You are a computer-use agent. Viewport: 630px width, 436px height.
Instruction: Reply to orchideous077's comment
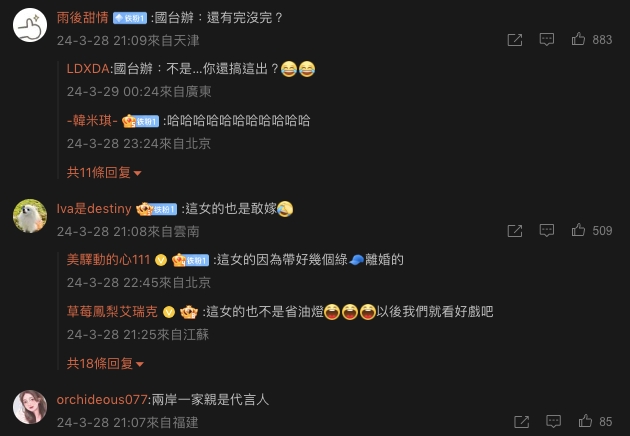point(547,422)
